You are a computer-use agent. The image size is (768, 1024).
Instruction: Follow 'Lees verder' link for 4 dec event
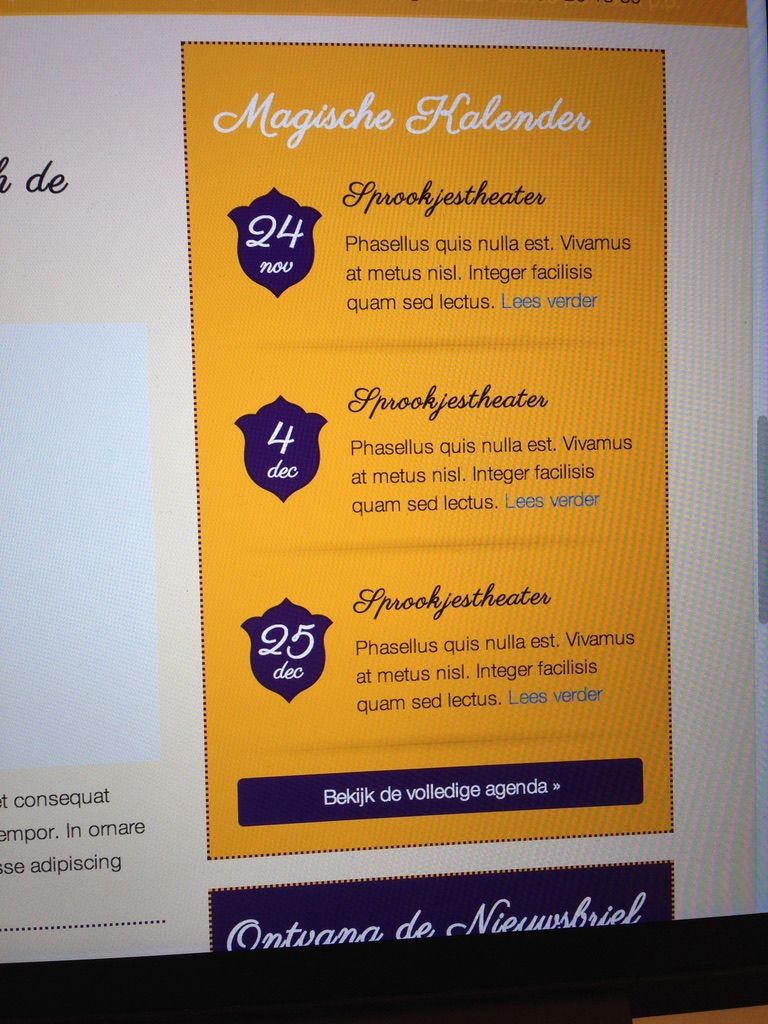pos(552,500)
